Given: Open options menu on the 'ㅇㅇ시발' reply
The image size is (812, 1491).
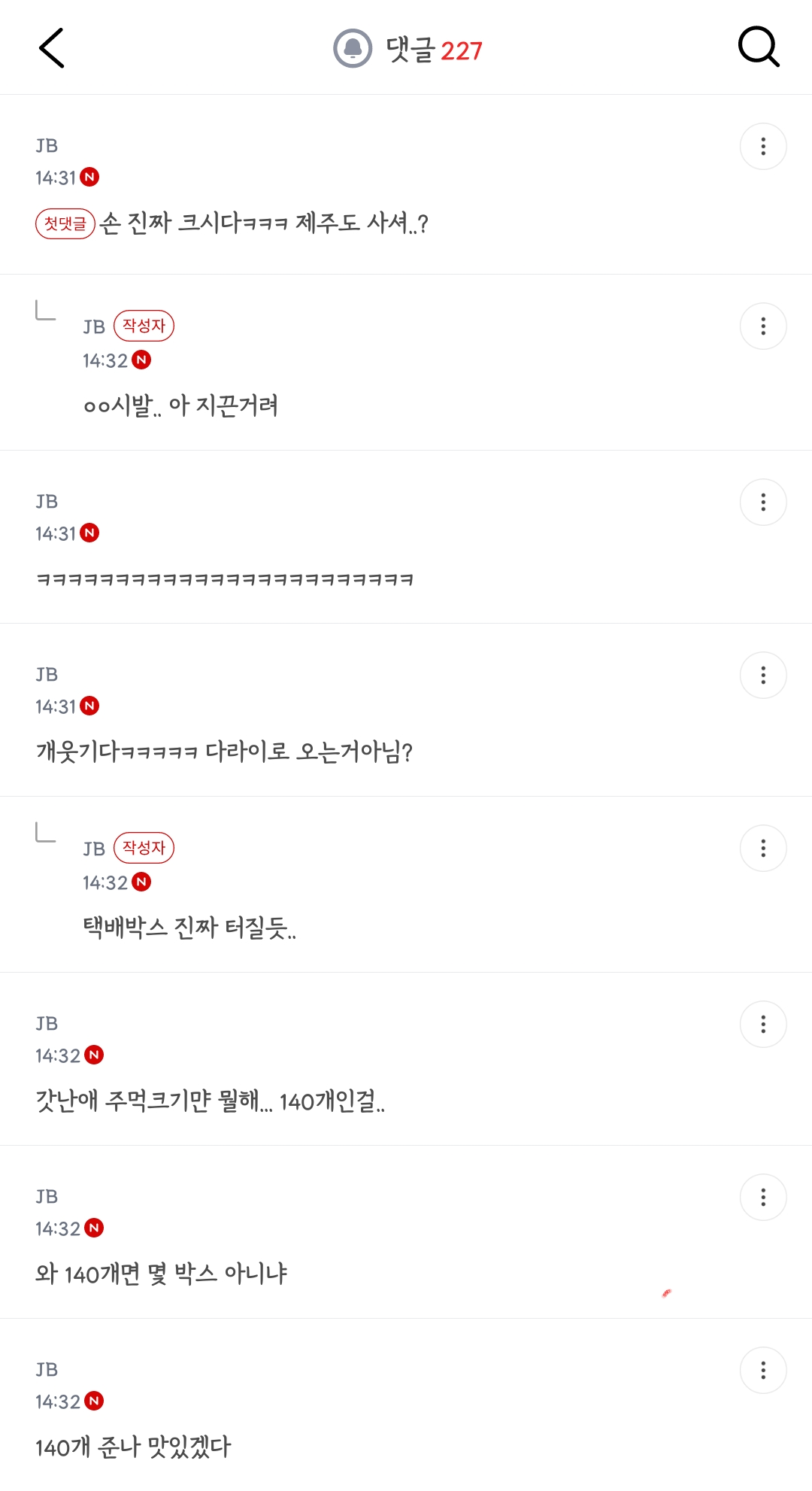Looking at the screenshot, I should [762, 327].
